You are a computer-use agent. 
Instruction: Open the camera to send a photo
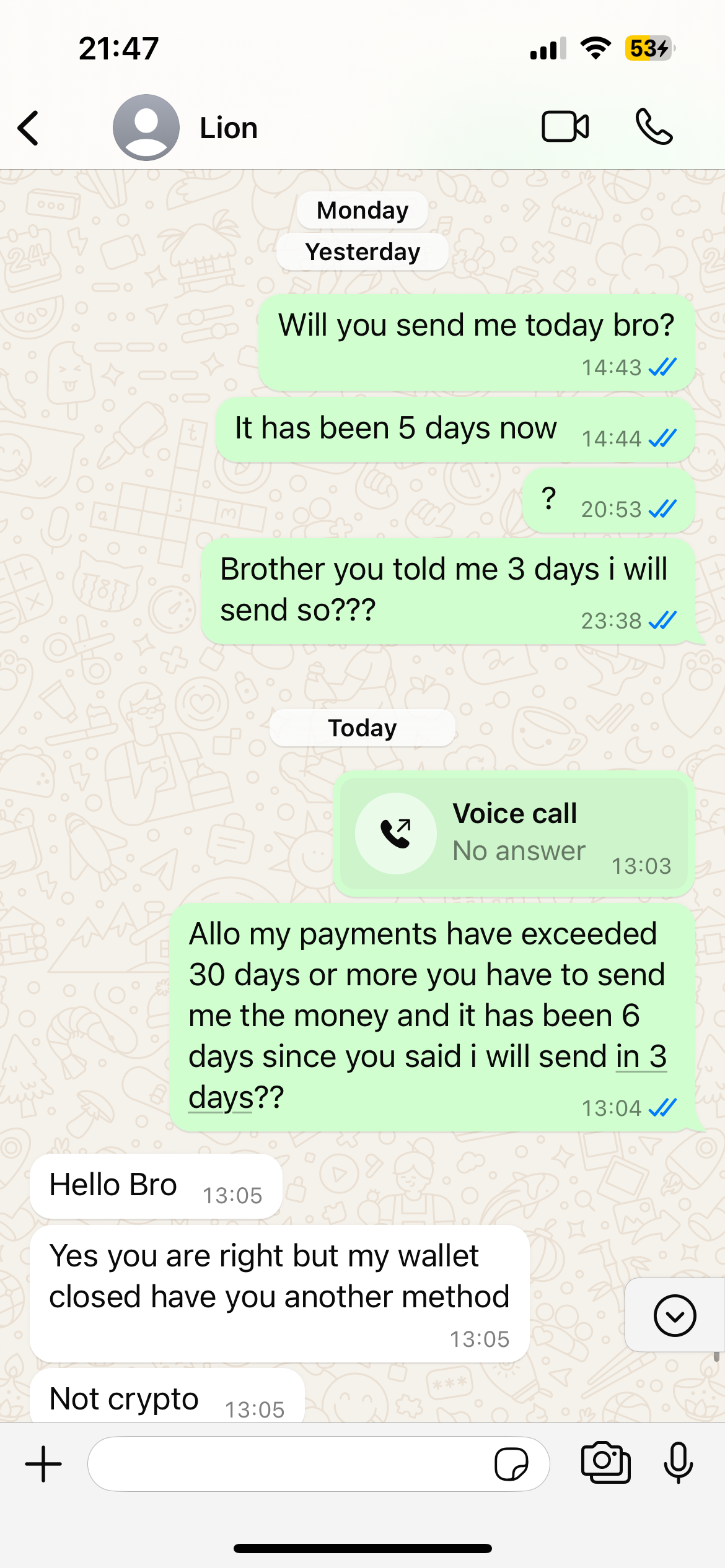tap(605, 1463)
